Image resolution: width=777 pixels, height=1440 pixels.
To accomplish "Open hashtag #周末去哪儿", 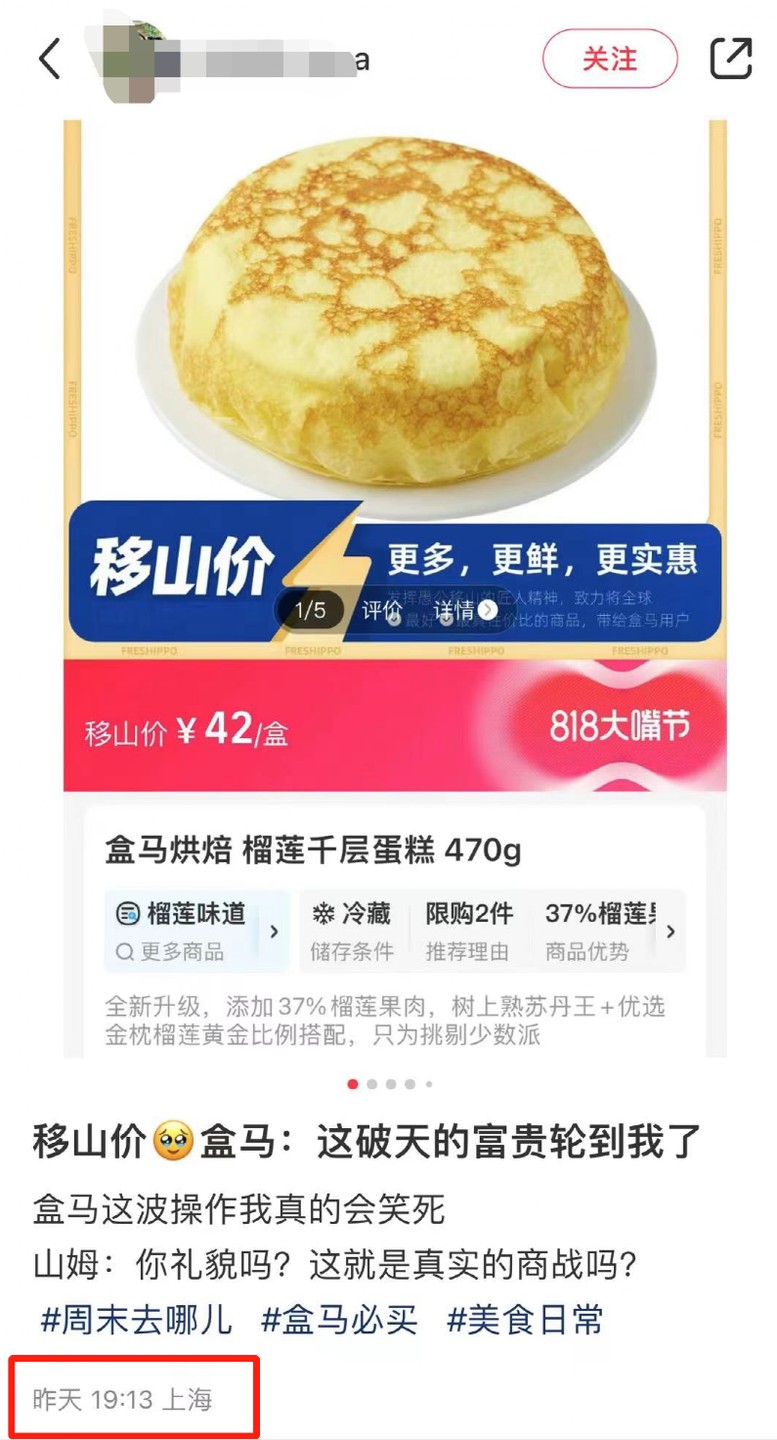I will (x=136, y=1320).
